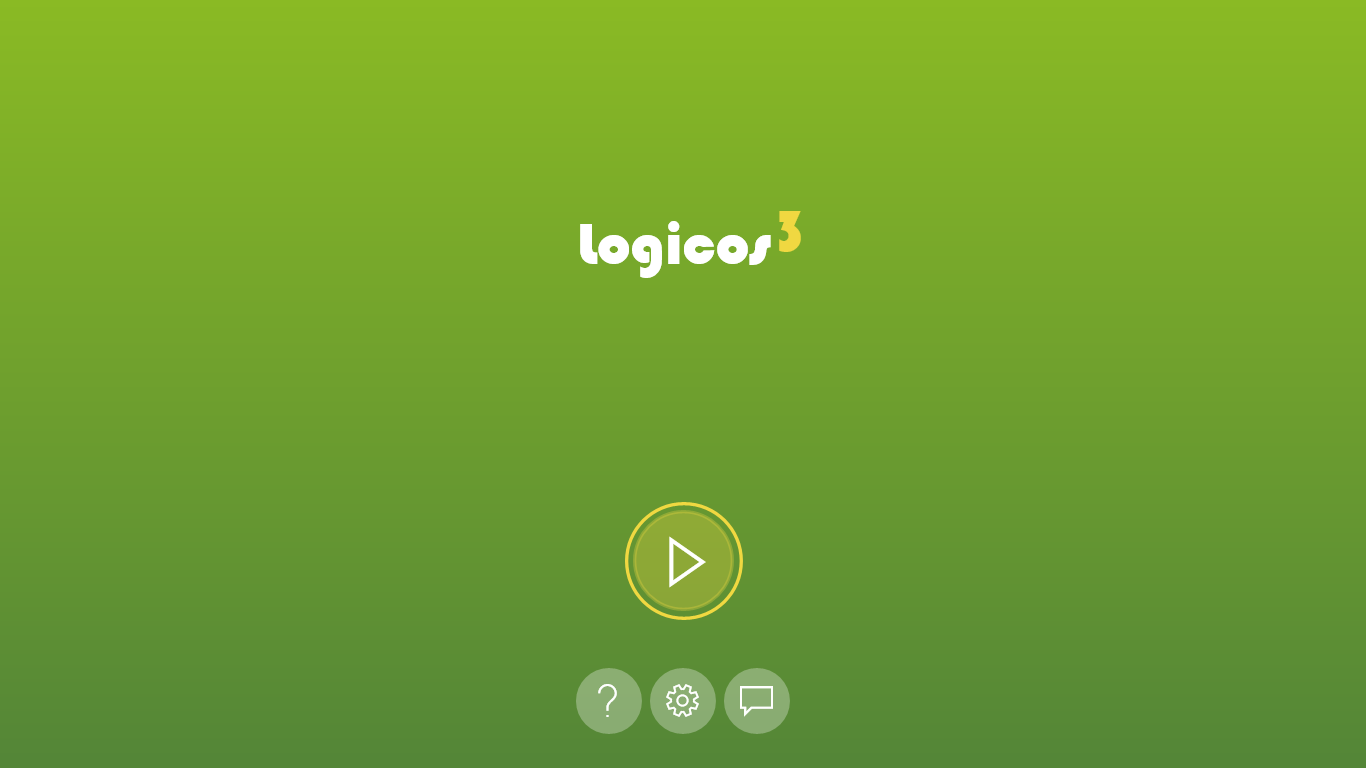
Task: Open the feedback speech bubble
Action: pos(757,701)
